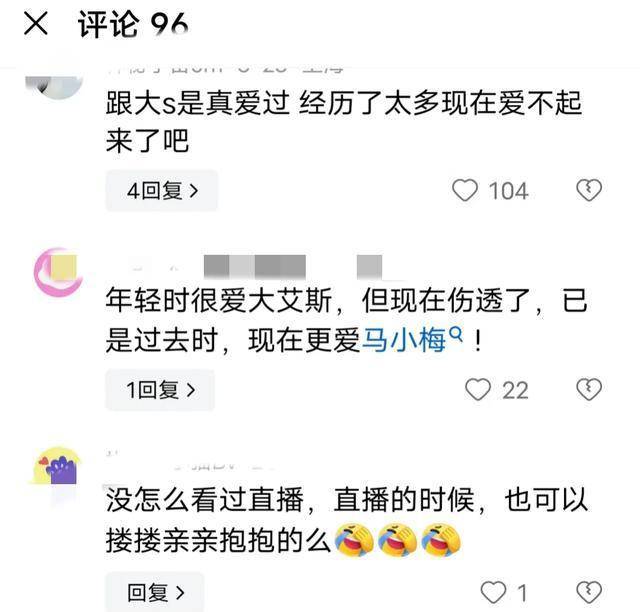Dislike the 没怎么看过直播 comment
Screen dimensions: 640x612
coord(589,592)
